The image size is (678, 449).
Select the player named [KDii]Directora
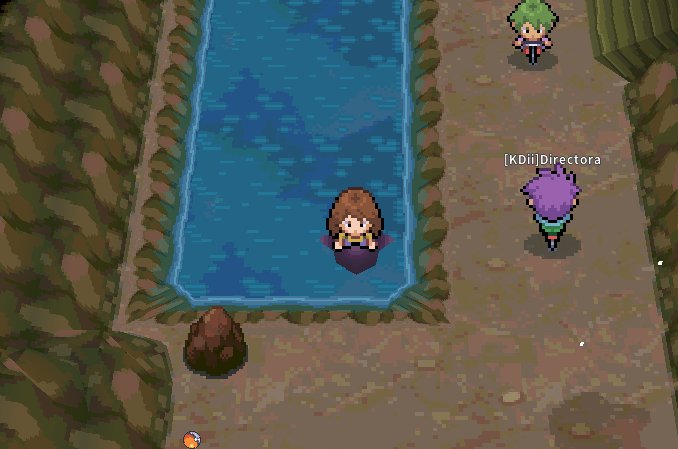(550, 208)
